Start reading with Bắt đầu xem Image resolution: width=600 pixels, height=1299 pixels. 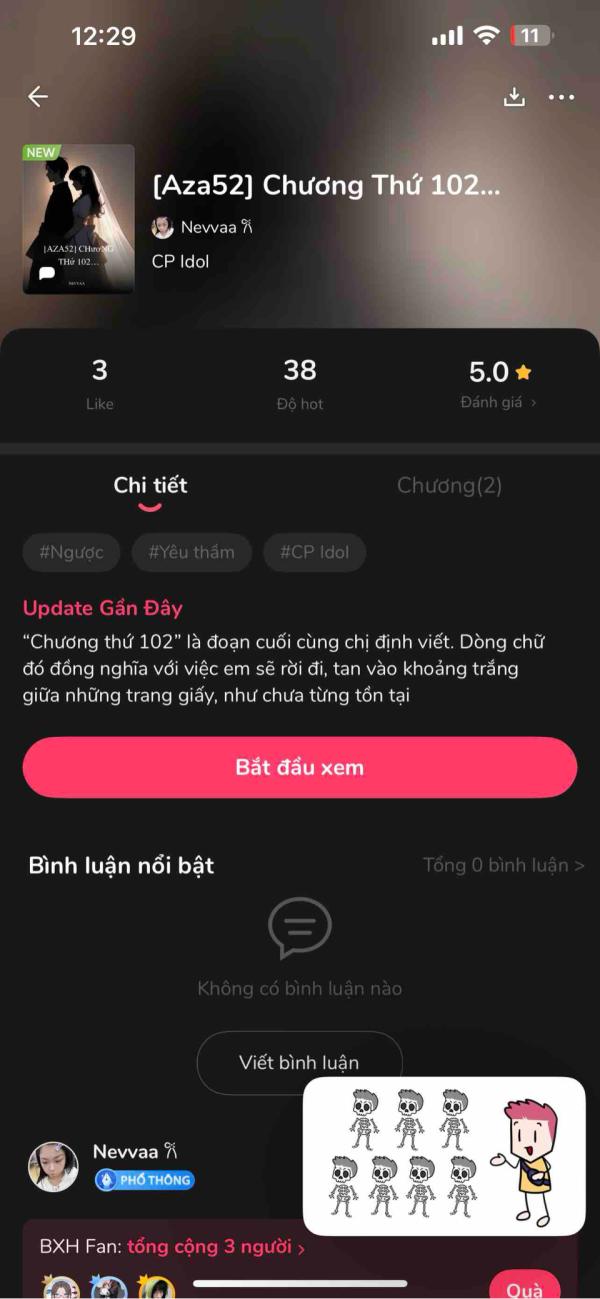[x=300, y=767]
